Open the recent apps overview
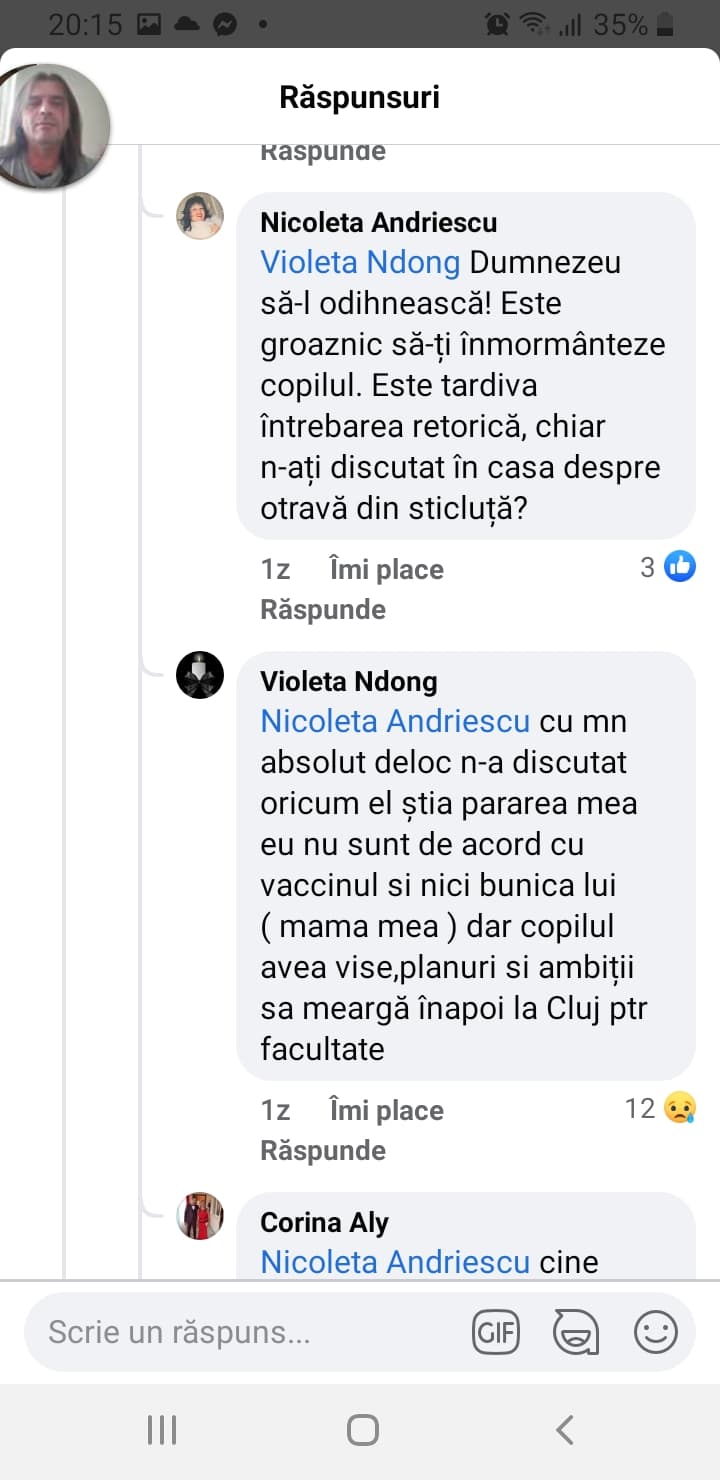720x1480 pixels. [x=162, y=1429]
